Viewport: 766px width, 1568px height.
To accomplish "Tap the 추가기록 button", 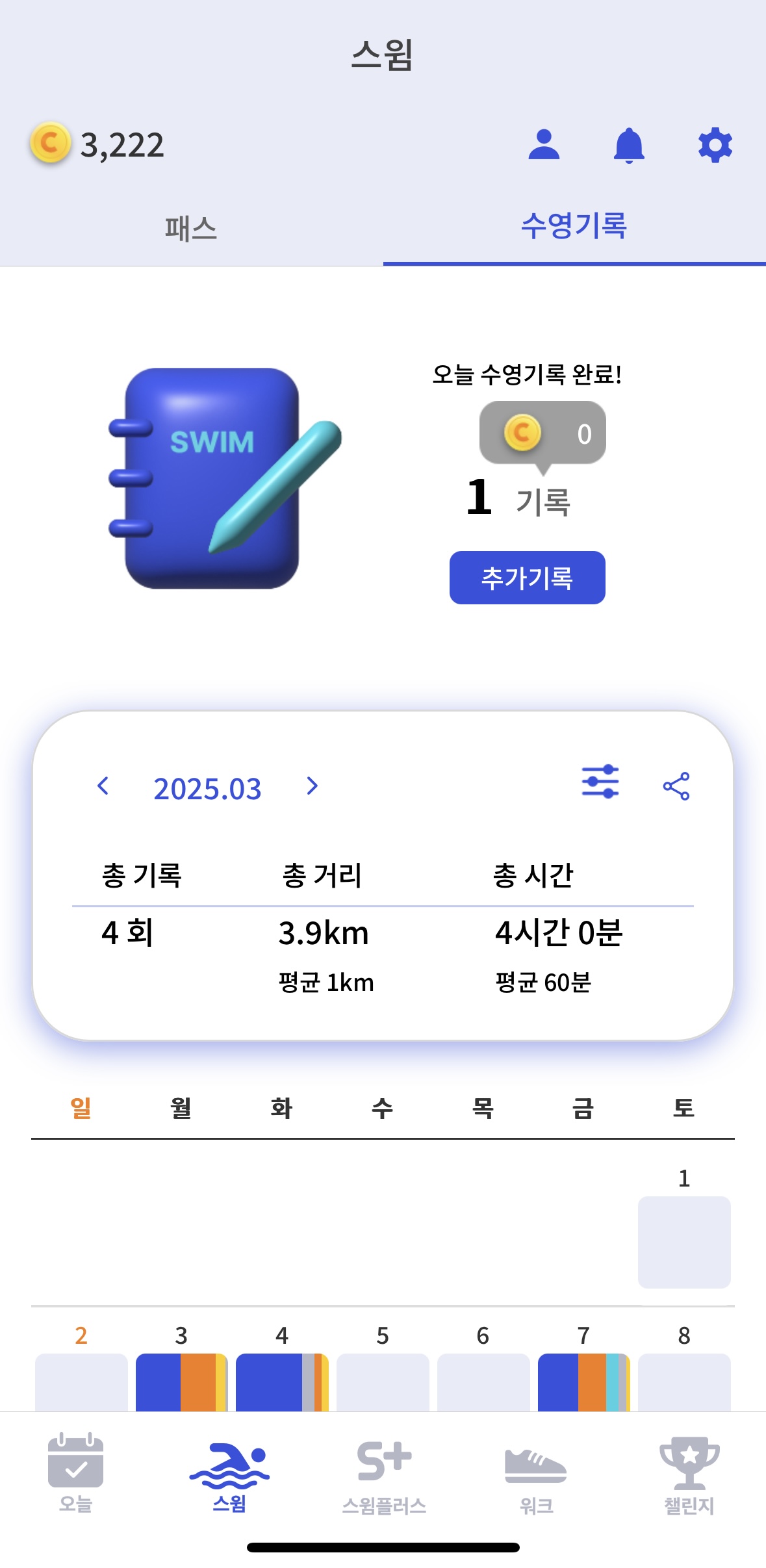I will click(527, 578).
